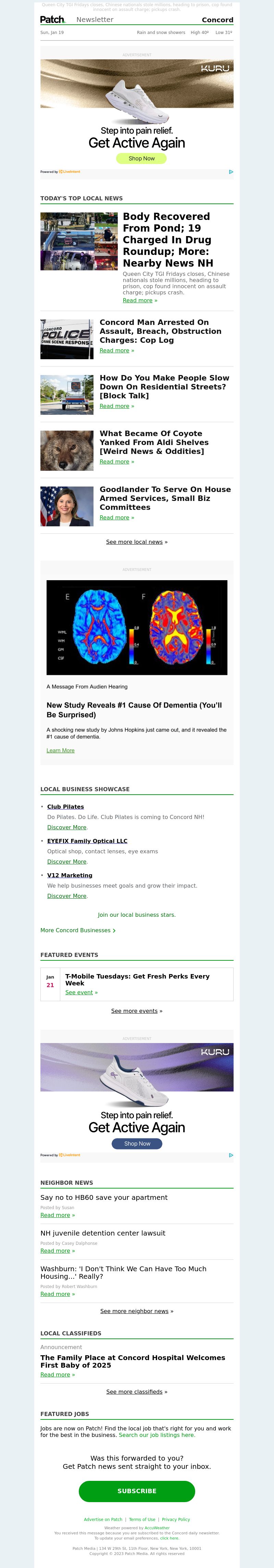Open the Club Pilates business listing

(x=66, y=807)
